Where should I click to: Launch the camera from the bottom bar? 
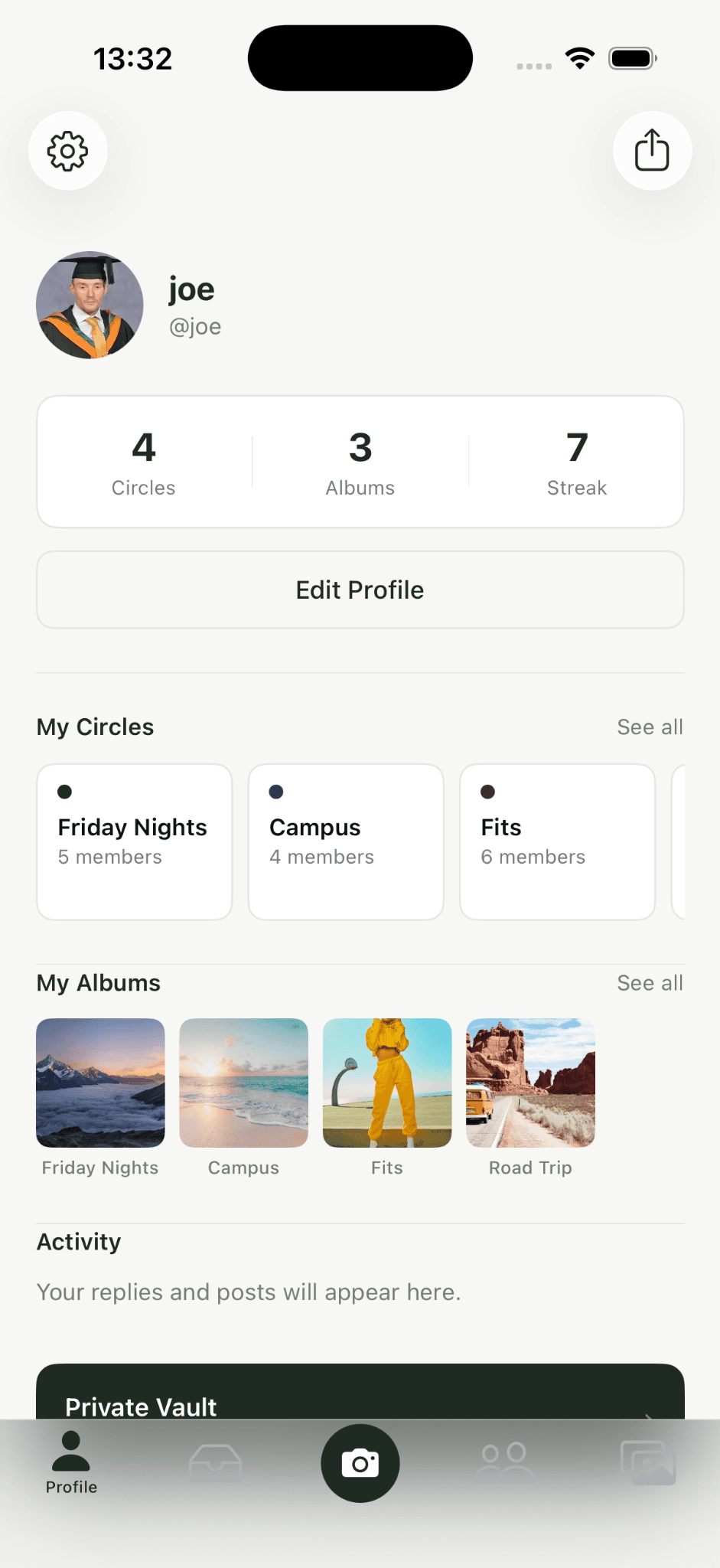pos(360,1463)
